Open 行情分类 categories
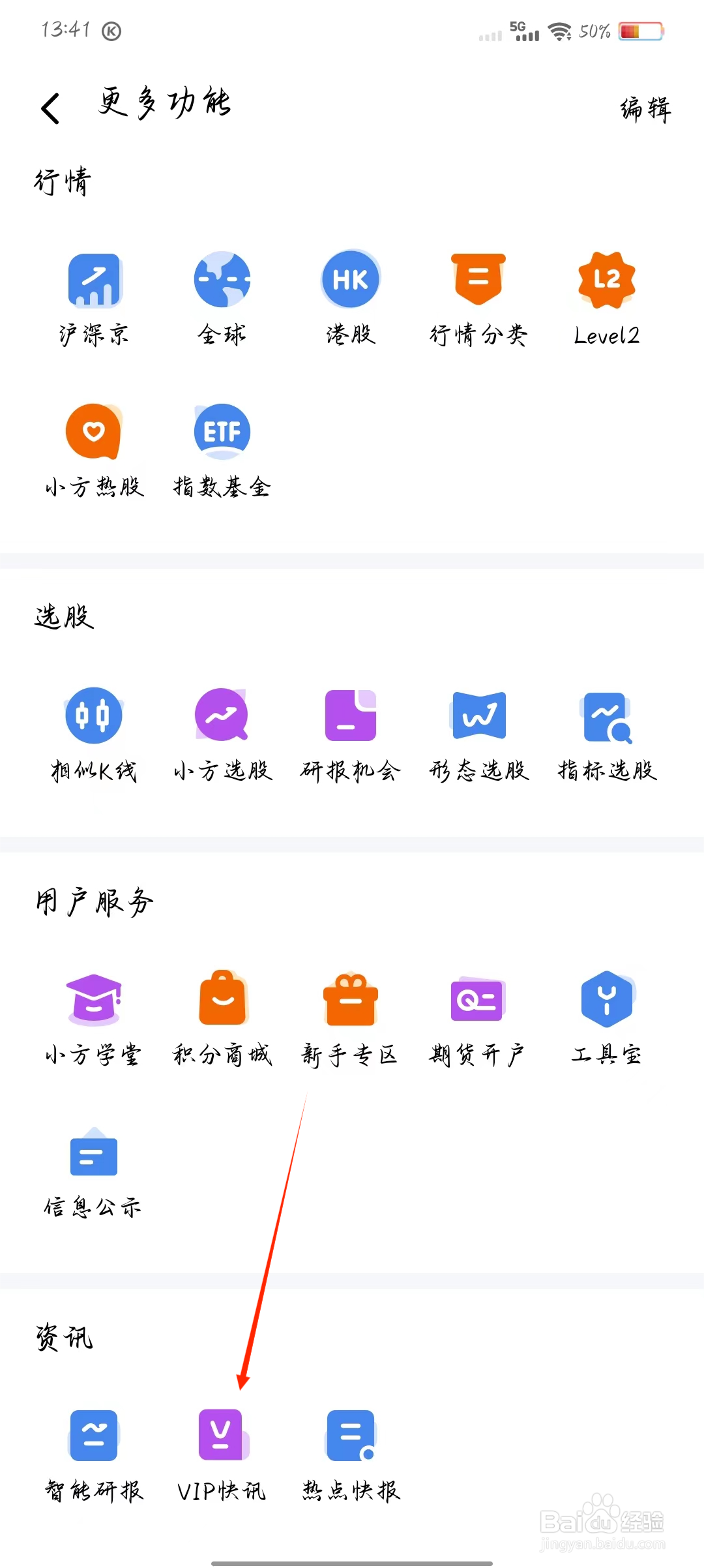Screen dimensions: 704x1568 478,281
